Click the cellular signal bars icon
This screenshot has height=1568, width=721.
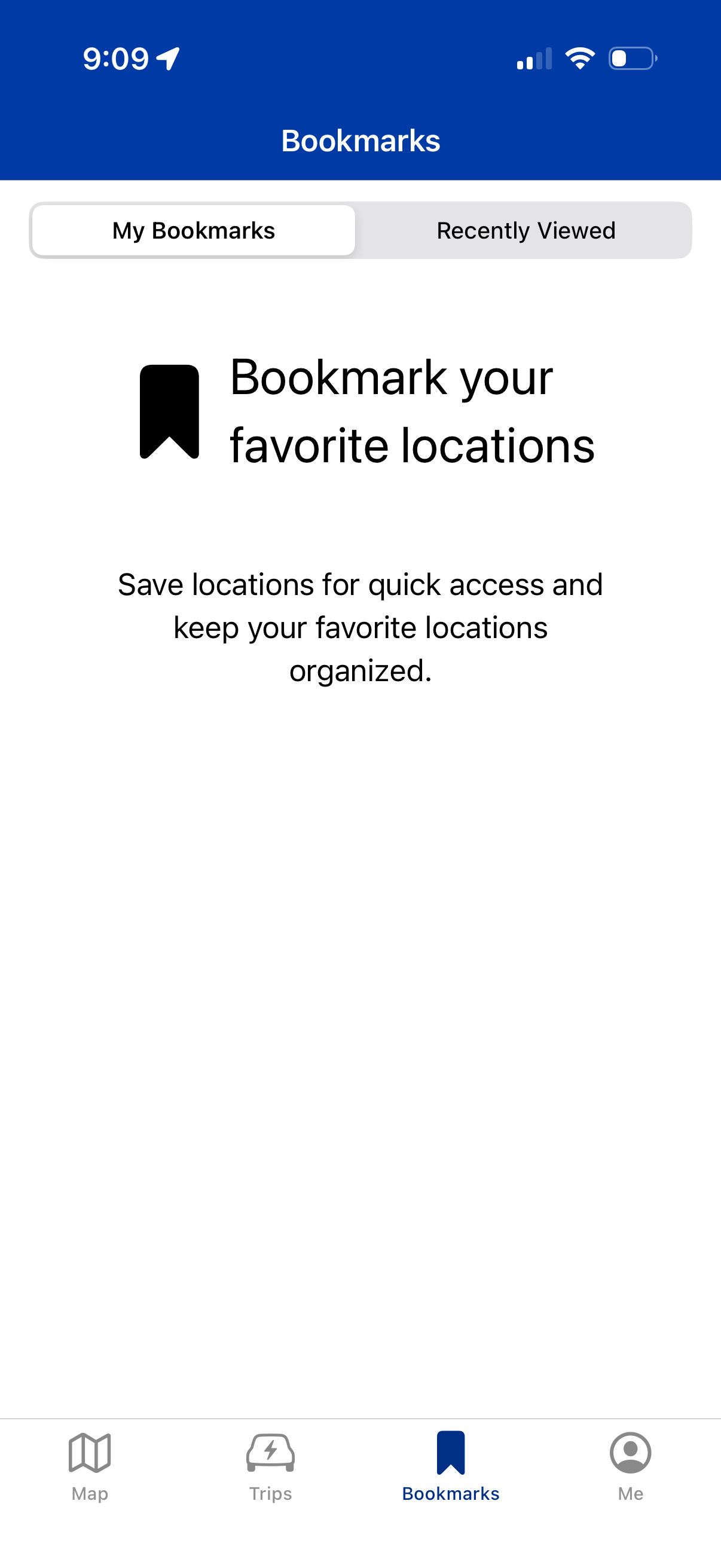point(534,58)
